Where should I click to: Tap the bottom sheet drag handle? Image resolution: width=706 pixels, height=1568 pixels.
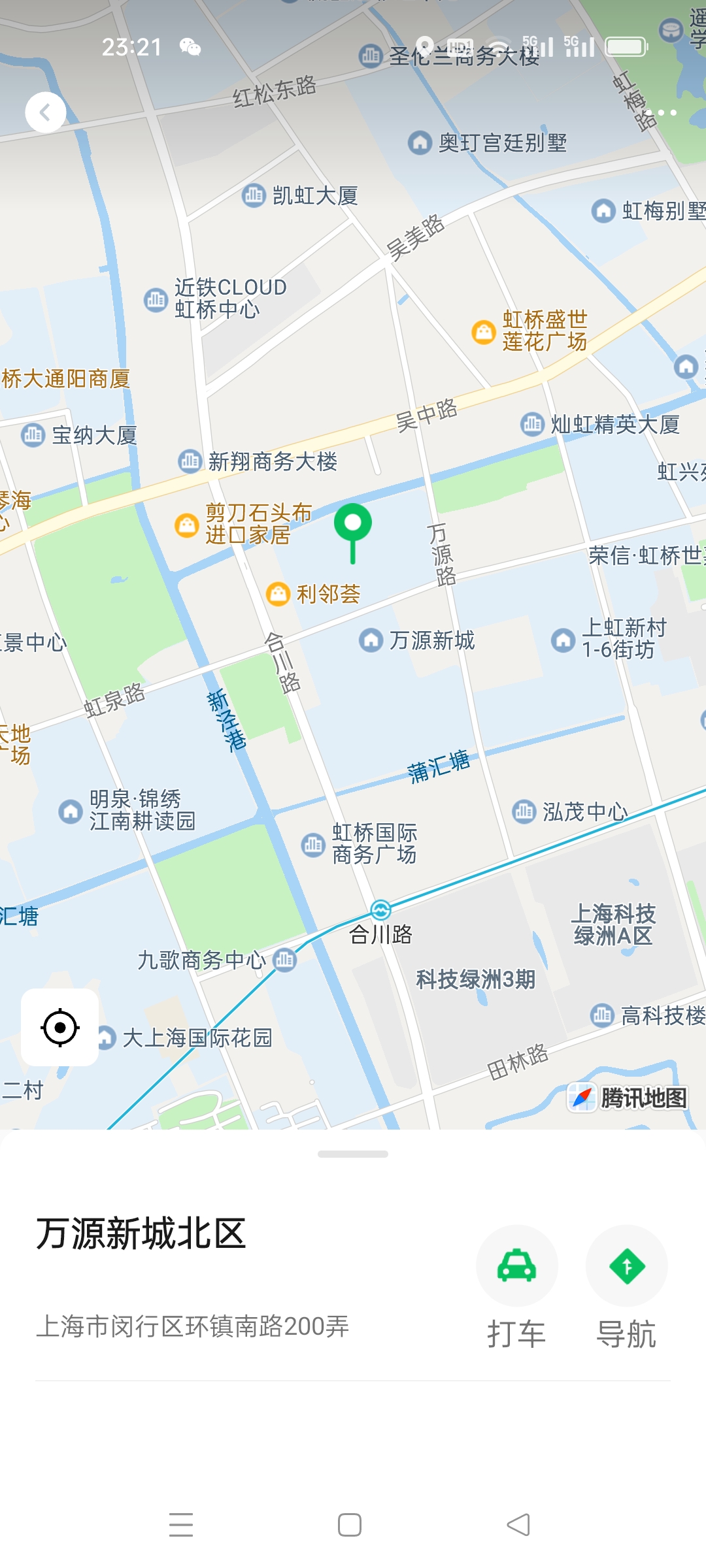[353, 1154]
